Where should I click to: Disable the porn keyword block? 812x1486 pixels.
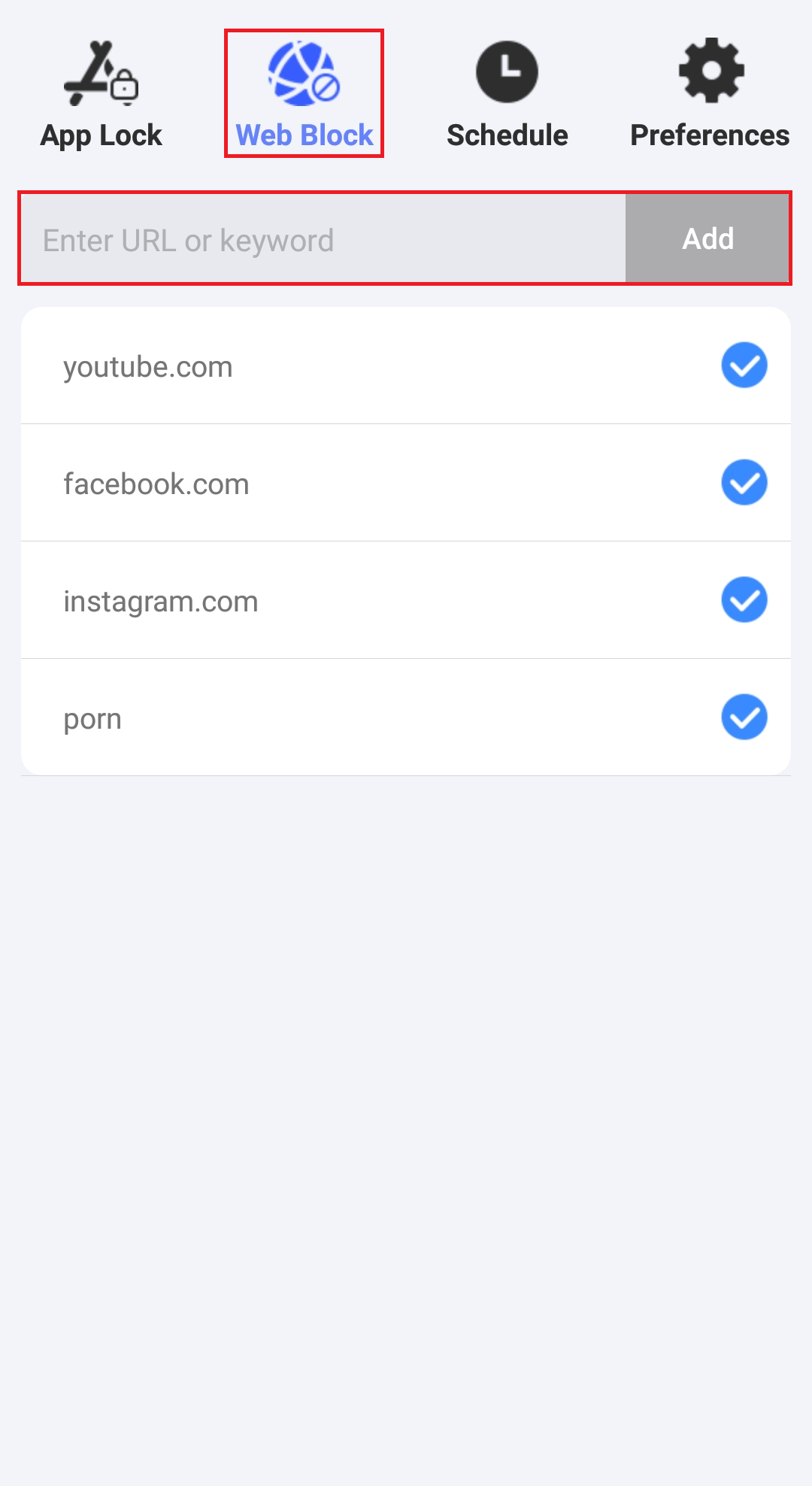click(x=744, y=717)
